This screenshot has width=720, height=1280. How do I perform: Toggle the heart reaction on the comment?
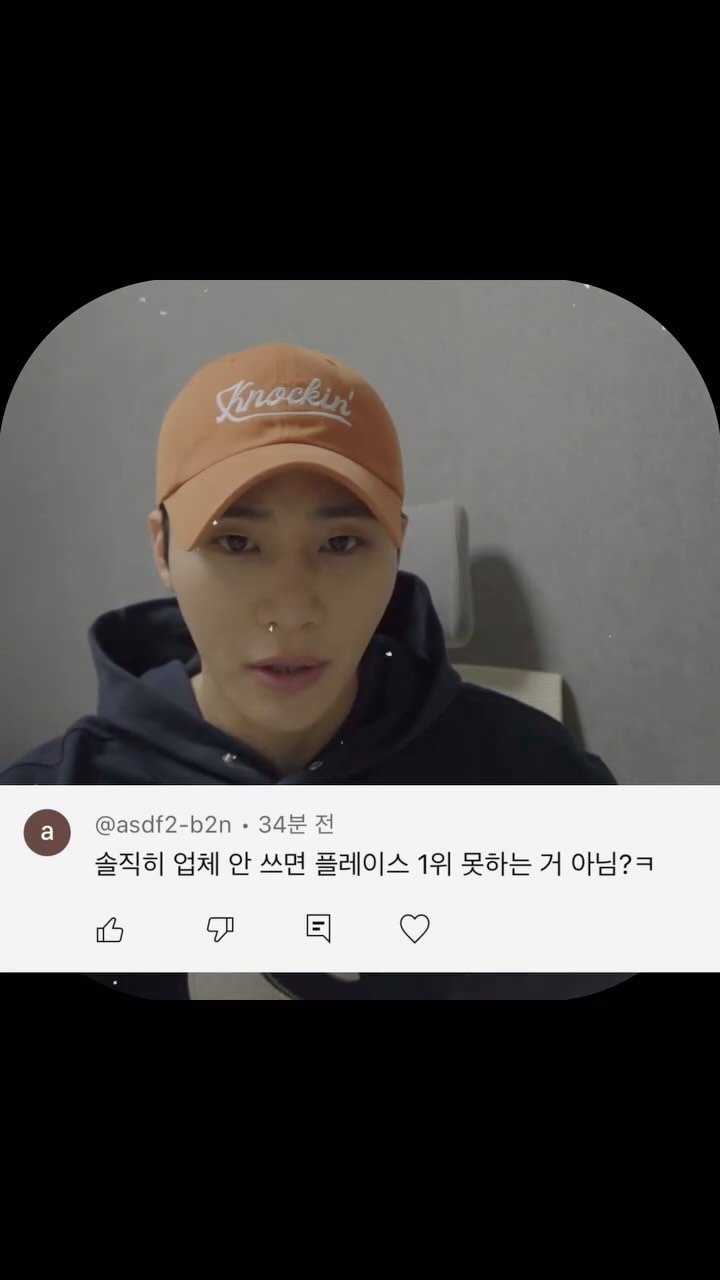pos(414,930)
